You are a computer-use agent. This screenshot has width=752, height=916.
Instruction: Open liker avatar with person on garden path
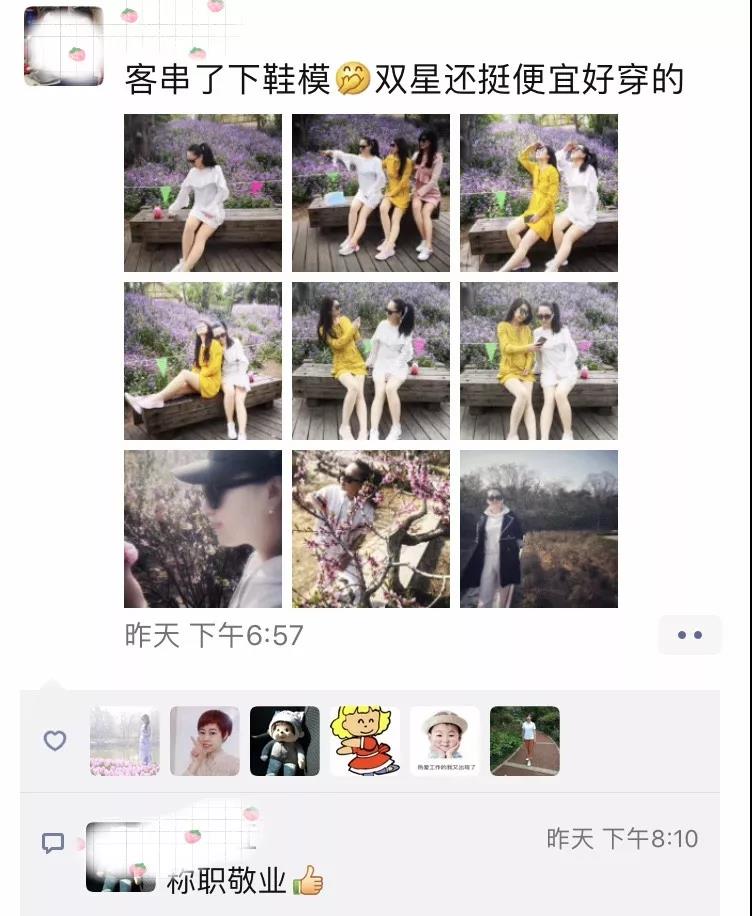[525, 741]
